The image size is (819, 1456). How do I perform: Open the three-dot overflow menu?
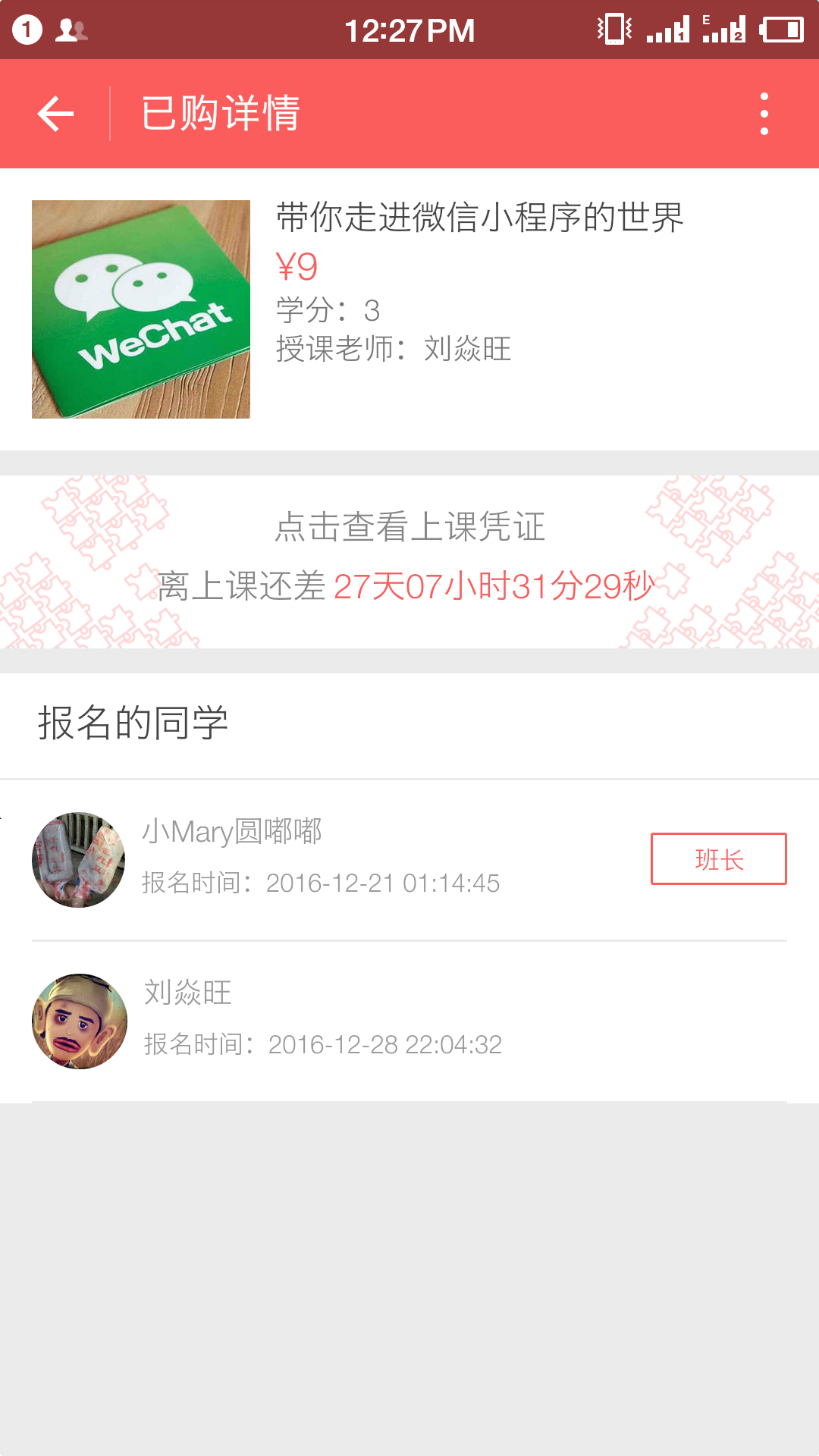[764, 115]
